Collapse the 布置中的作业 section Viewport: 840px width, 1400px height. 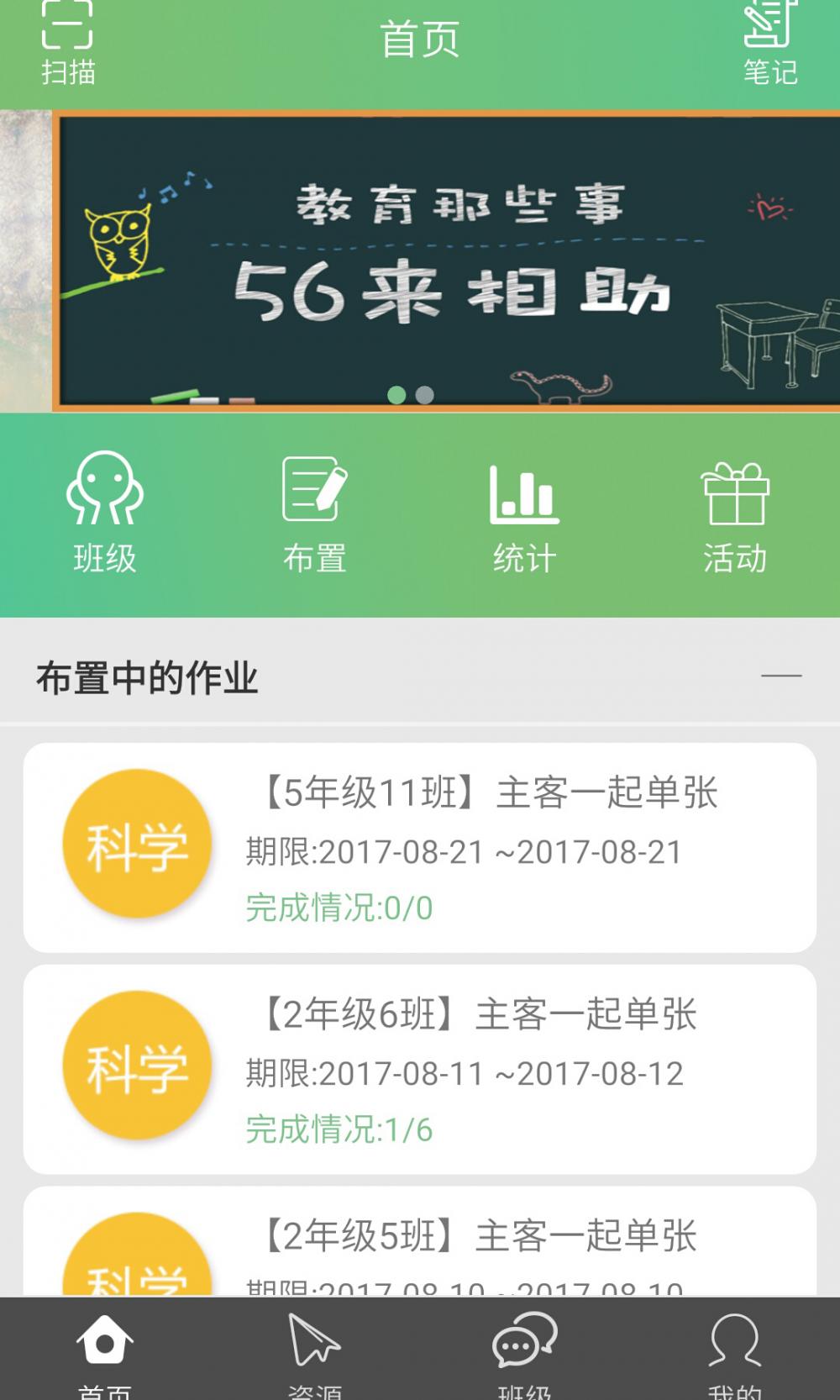[x=781, y=676]
